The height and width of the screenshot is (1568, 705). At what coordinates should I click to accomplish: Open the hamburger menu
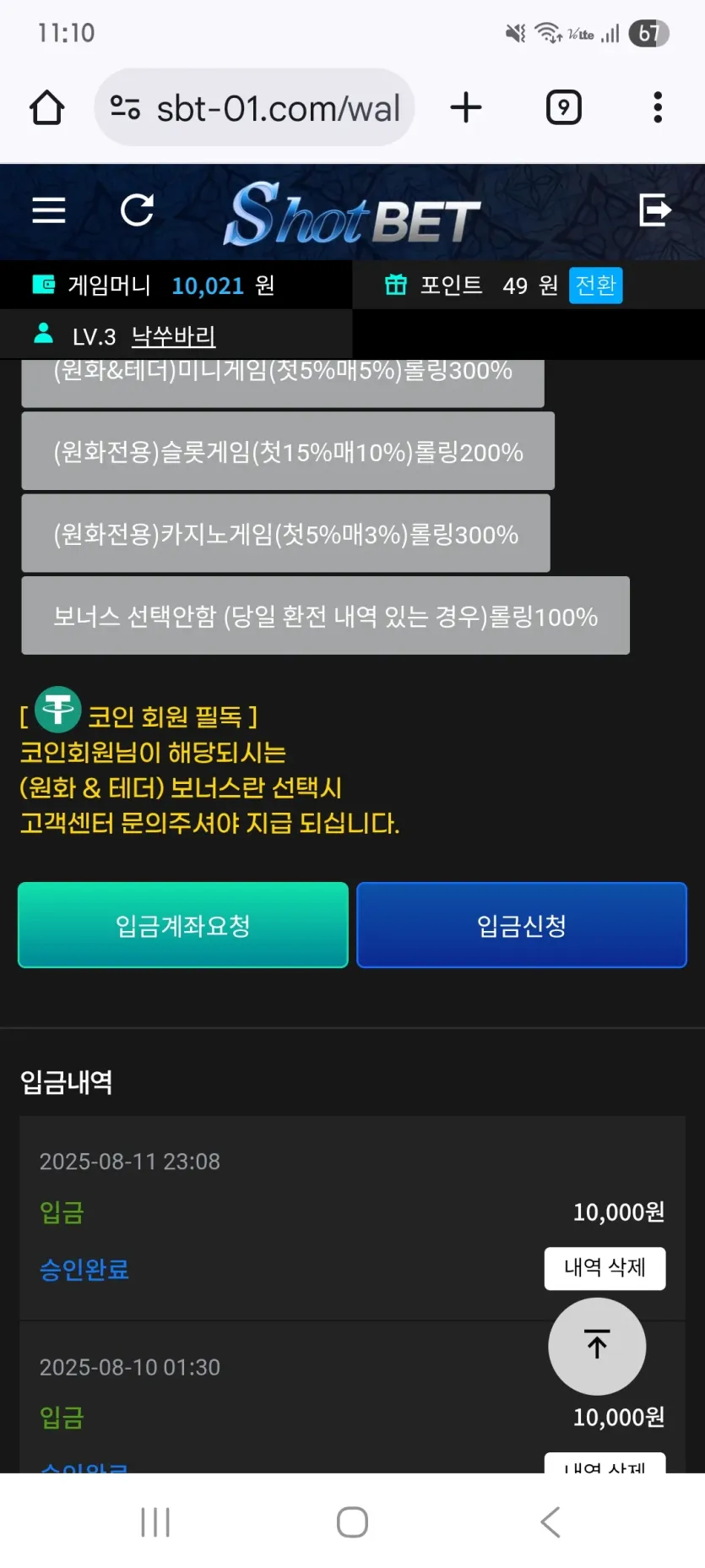49,210
